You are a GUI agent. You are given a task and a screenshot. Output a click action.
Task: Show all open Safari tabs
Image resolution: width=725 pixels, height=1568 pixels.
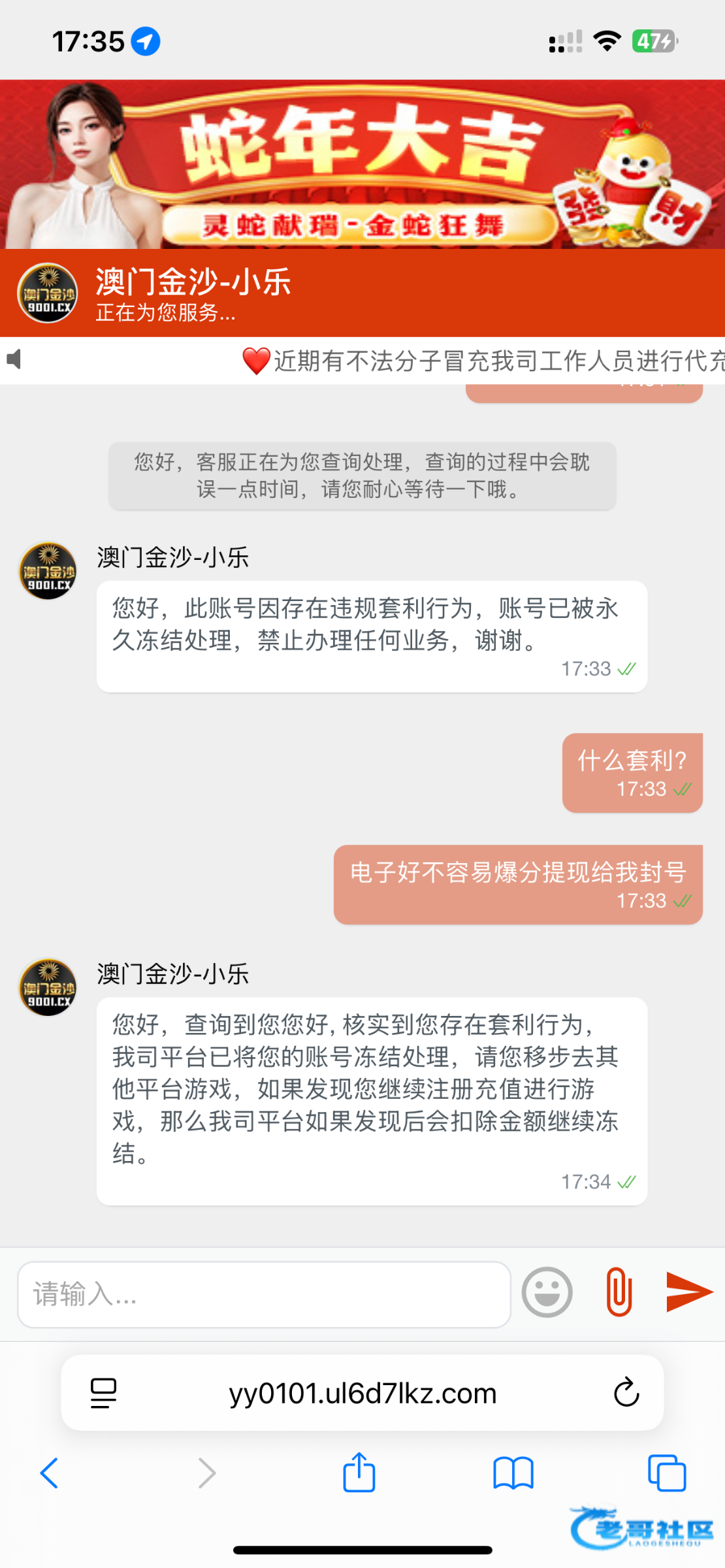point(667,1473)
